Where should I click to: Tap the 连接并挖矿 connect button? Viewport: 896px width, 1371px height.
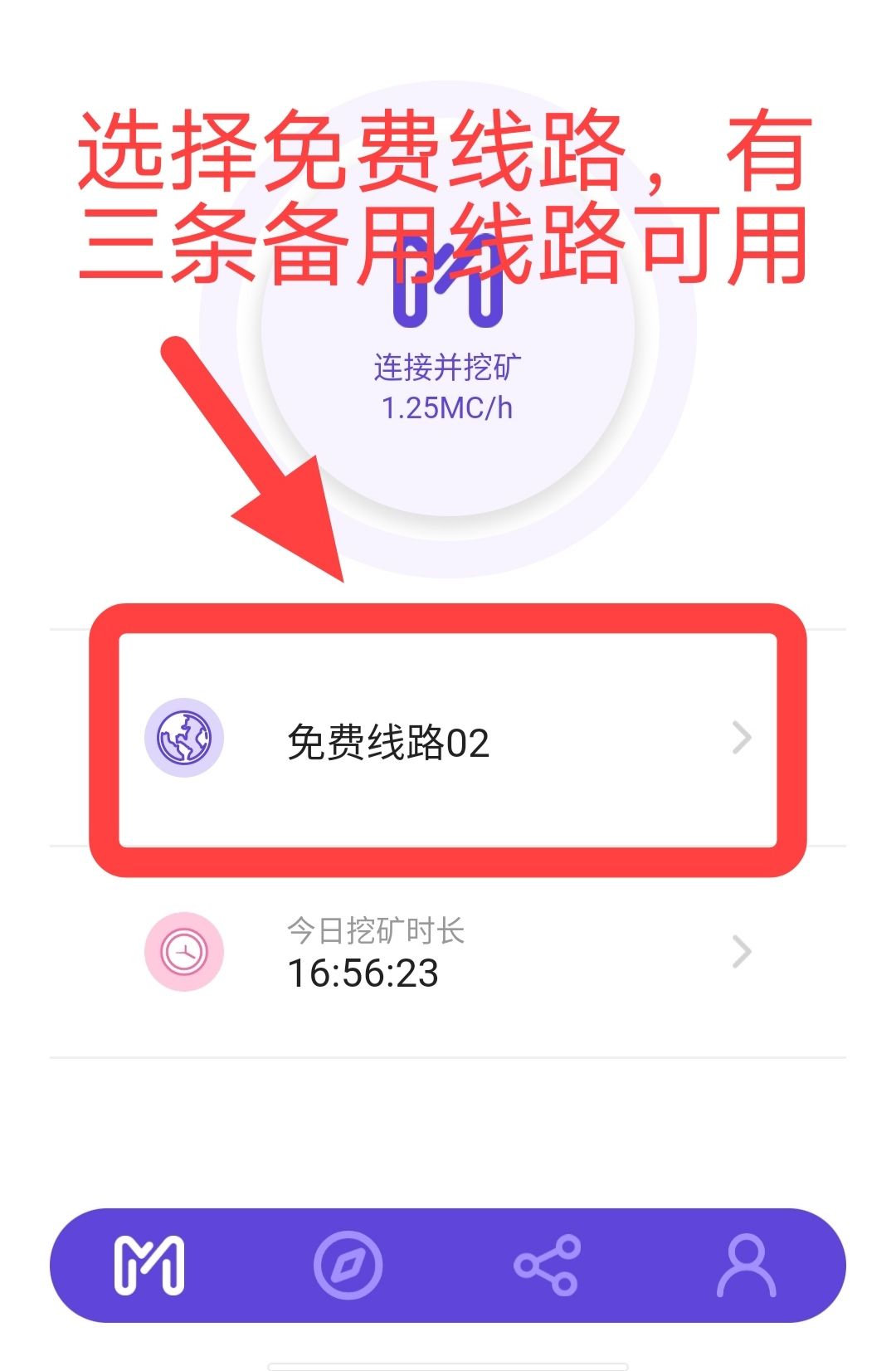[x=448, y=332]
